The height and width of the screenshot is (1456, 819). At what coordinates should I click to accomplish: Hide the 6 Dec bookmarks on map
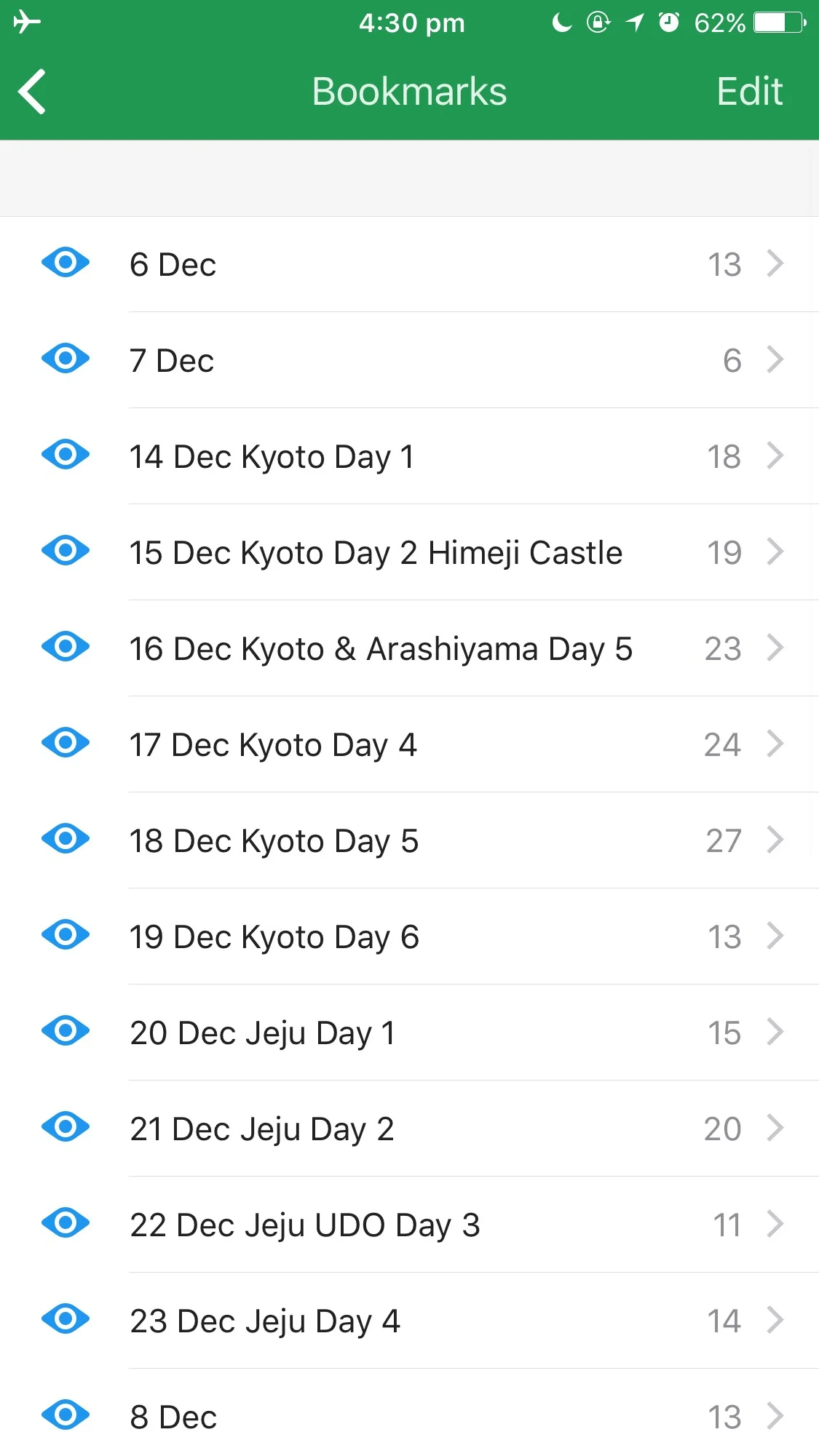[x=66, y=263]
